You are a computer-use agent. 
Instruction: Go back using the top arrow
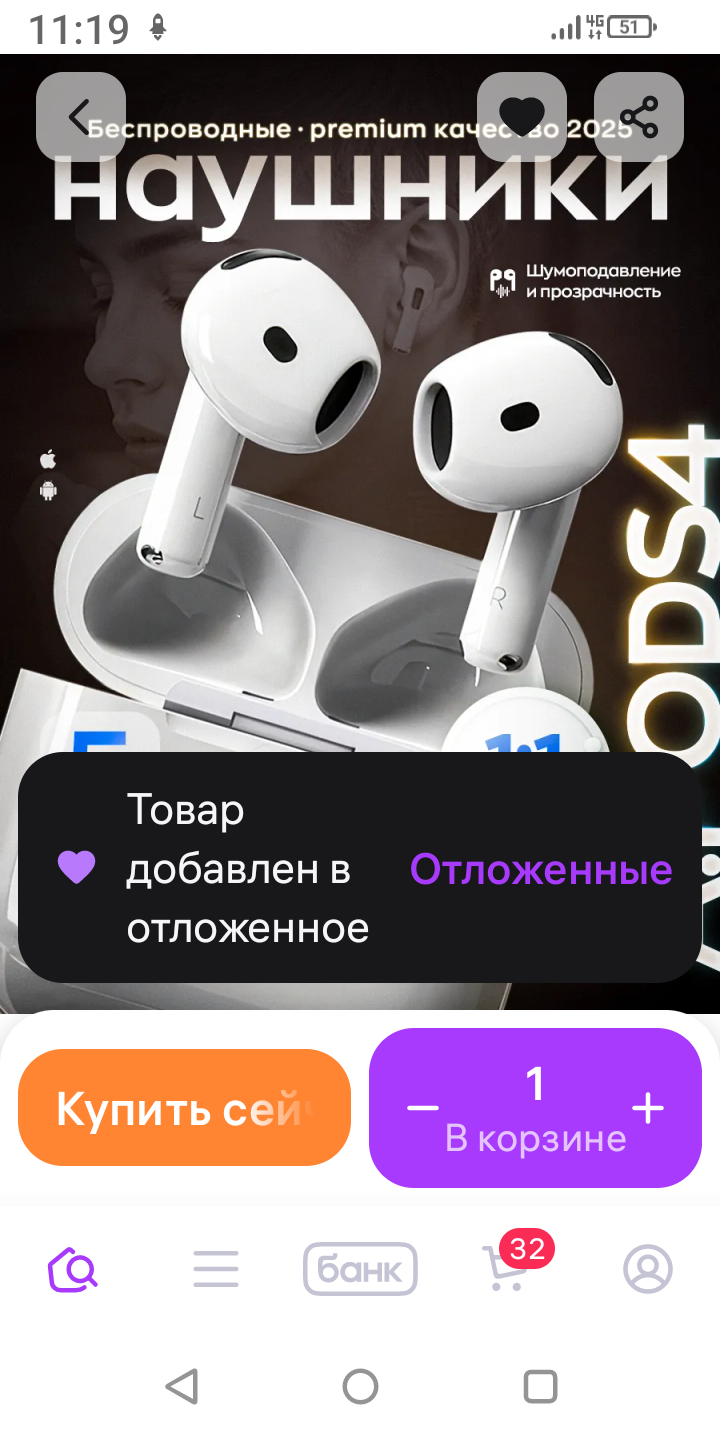pos(81,117)
